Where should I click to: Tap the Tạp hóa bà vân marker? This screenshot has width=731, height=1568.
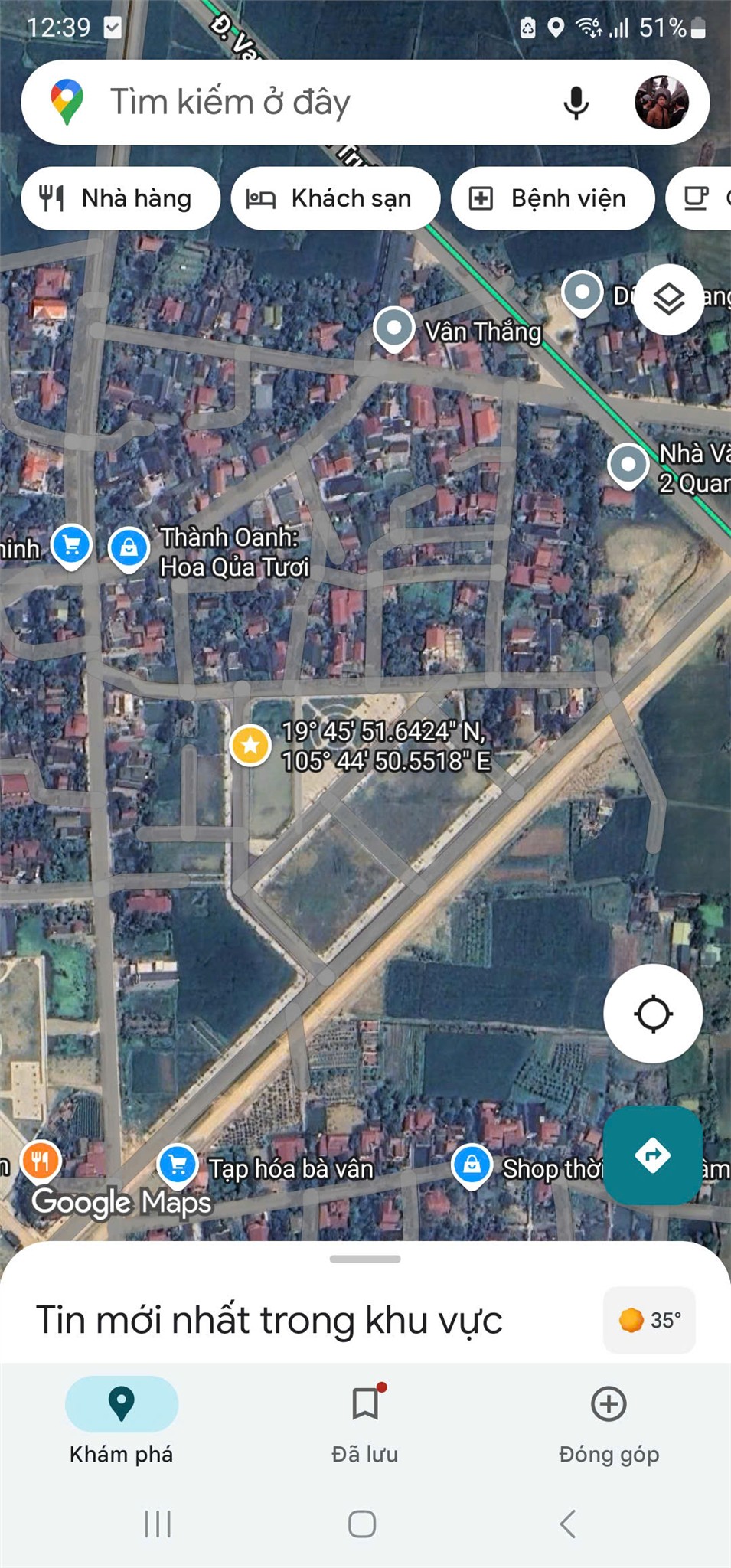click(178, 1165)
